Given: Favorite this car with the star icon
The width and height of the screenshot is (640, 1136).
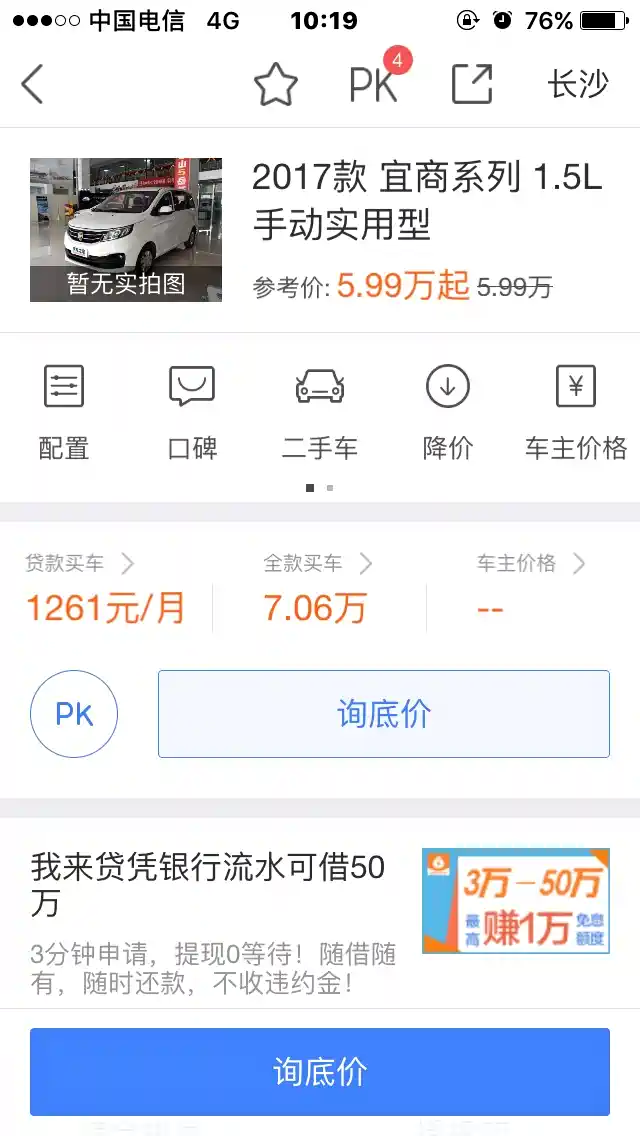Looking at the screenshot, I should pos(275,84).
